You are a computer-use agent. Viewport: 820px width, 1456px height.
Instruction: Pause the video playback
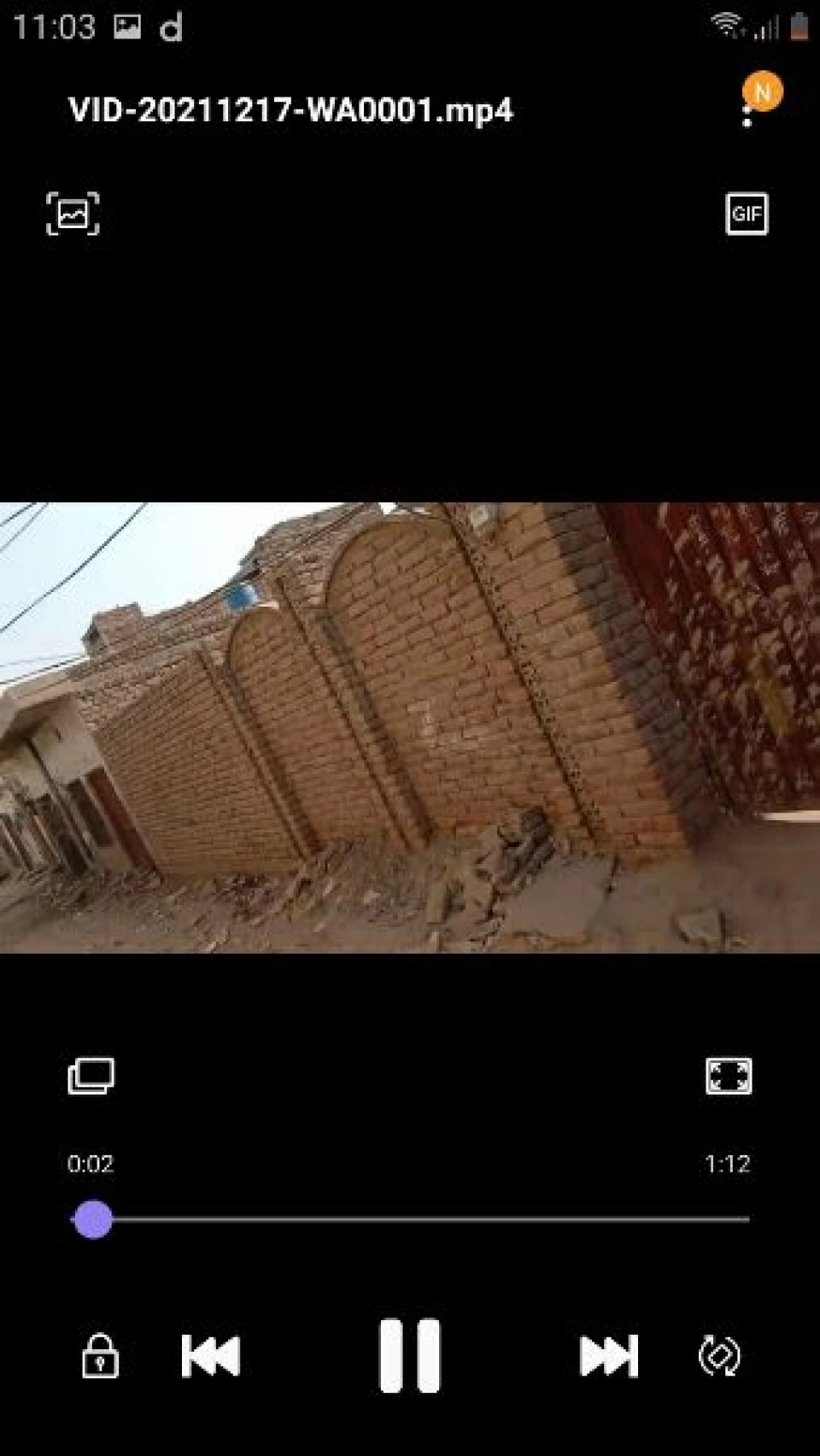tap(410, 1355)
